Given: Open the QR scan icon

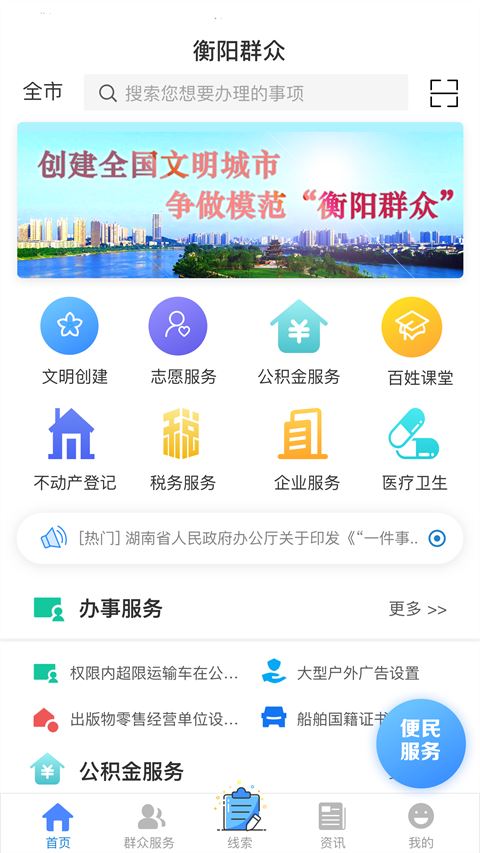Looking at the screenshot, I should pos(444,93).
